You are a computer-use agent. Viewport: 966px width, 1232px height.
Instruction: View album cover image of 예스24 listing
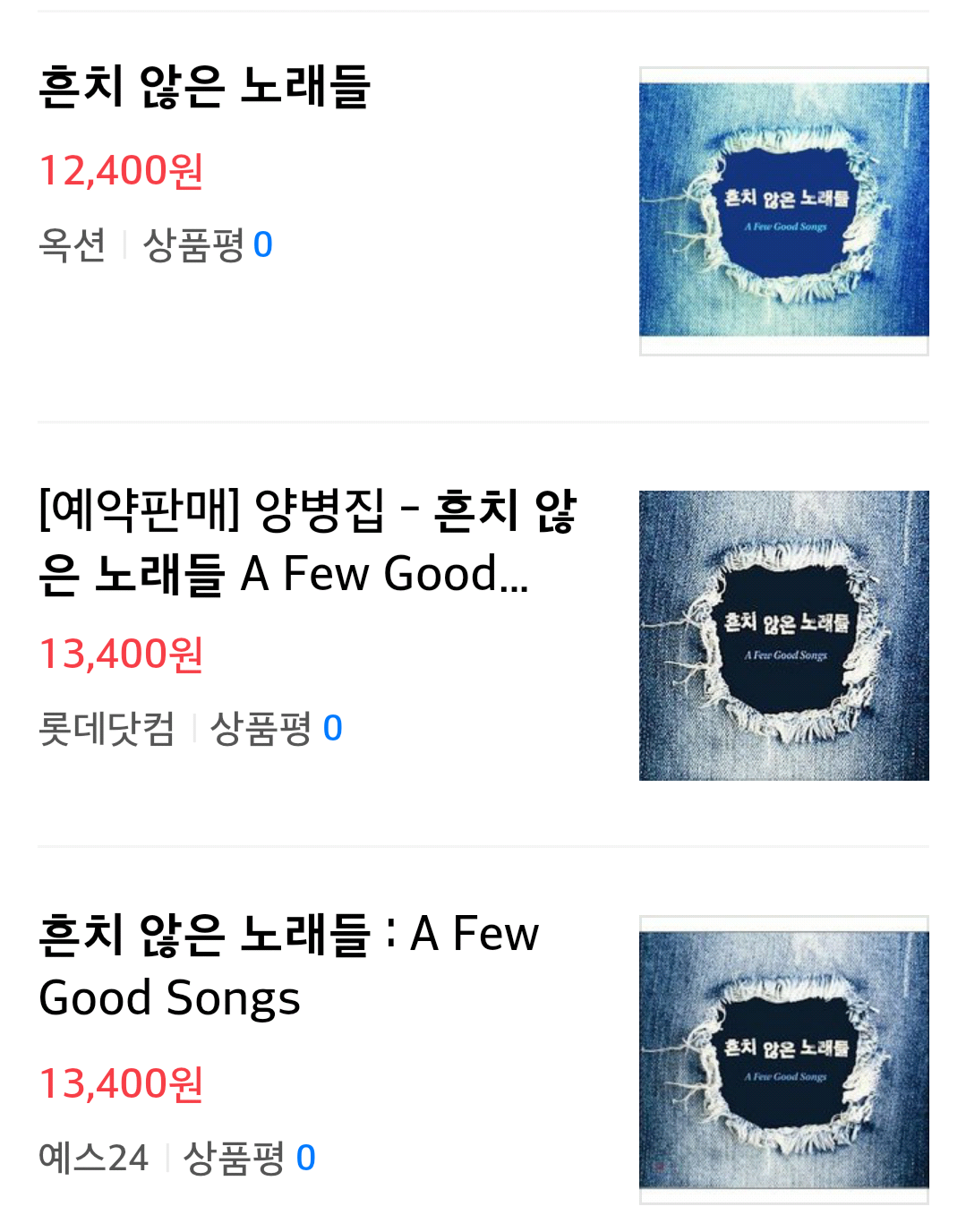point(783,1060)
